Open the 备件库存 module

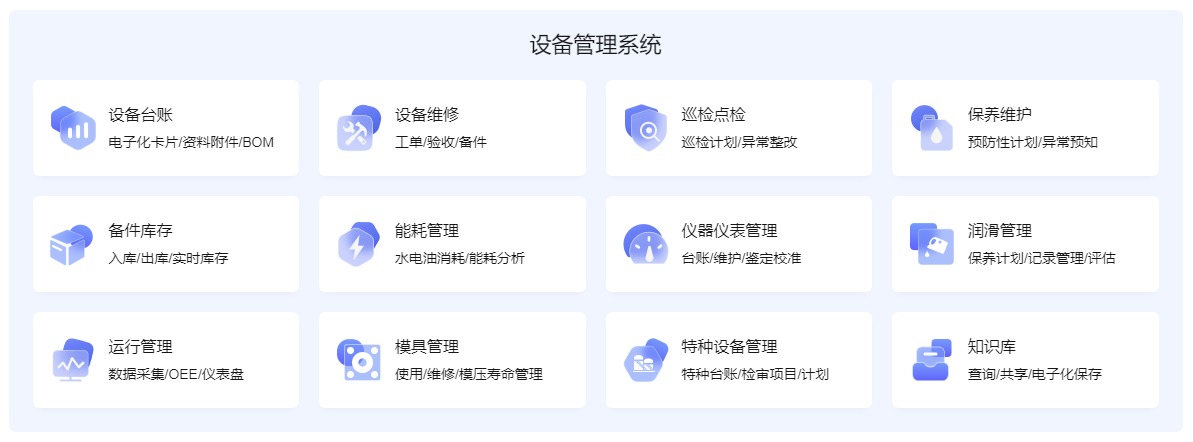[165, 244]
